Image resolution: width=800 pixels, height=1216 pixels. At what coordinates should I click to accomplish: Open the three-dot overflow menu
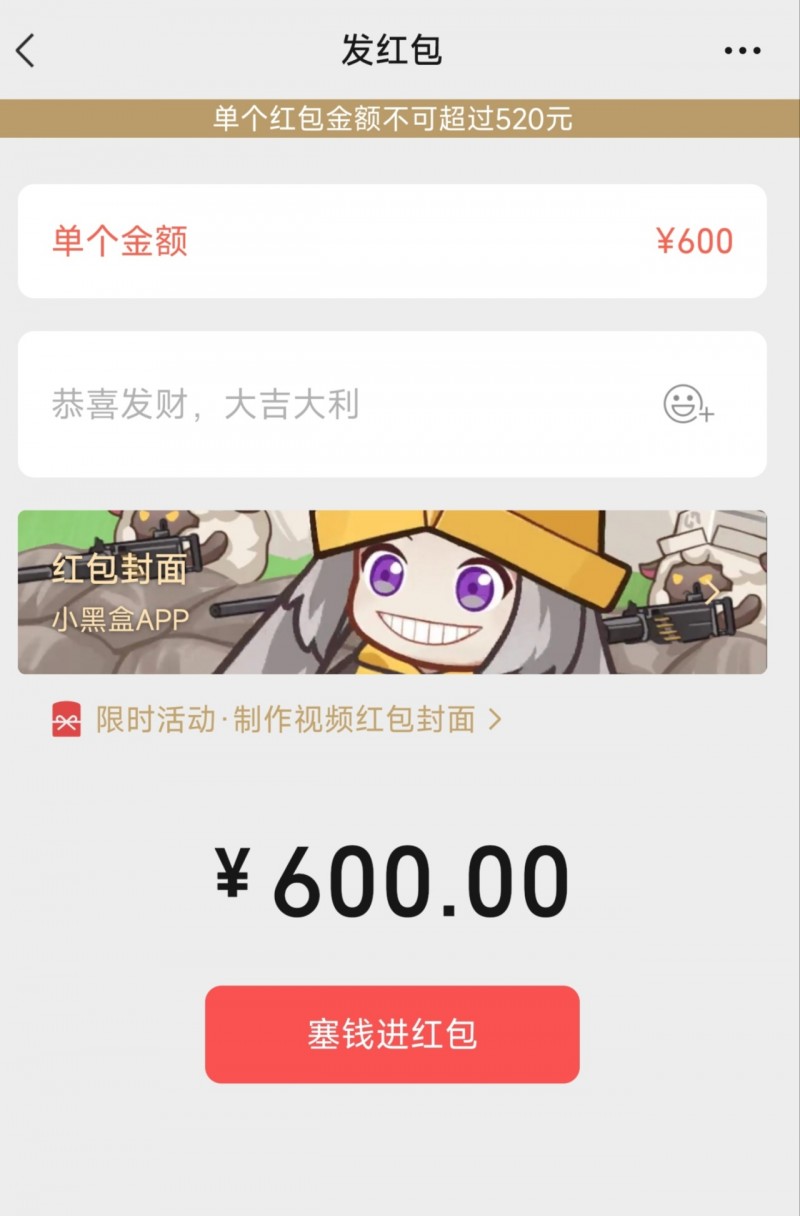pyautogui.click(x=742, y=51)
